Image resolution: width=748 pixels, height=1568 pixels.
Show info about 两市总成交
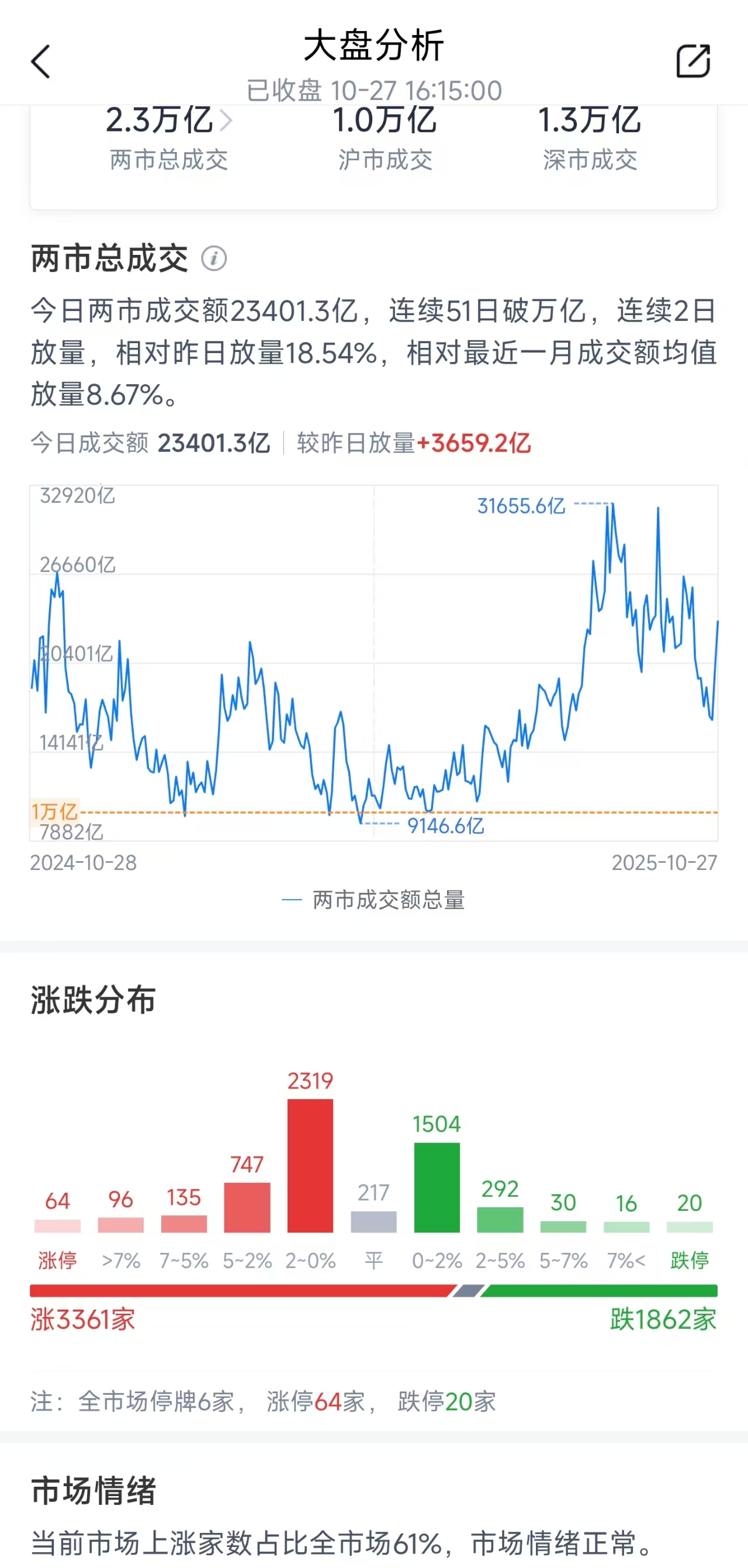click(214, 258)
